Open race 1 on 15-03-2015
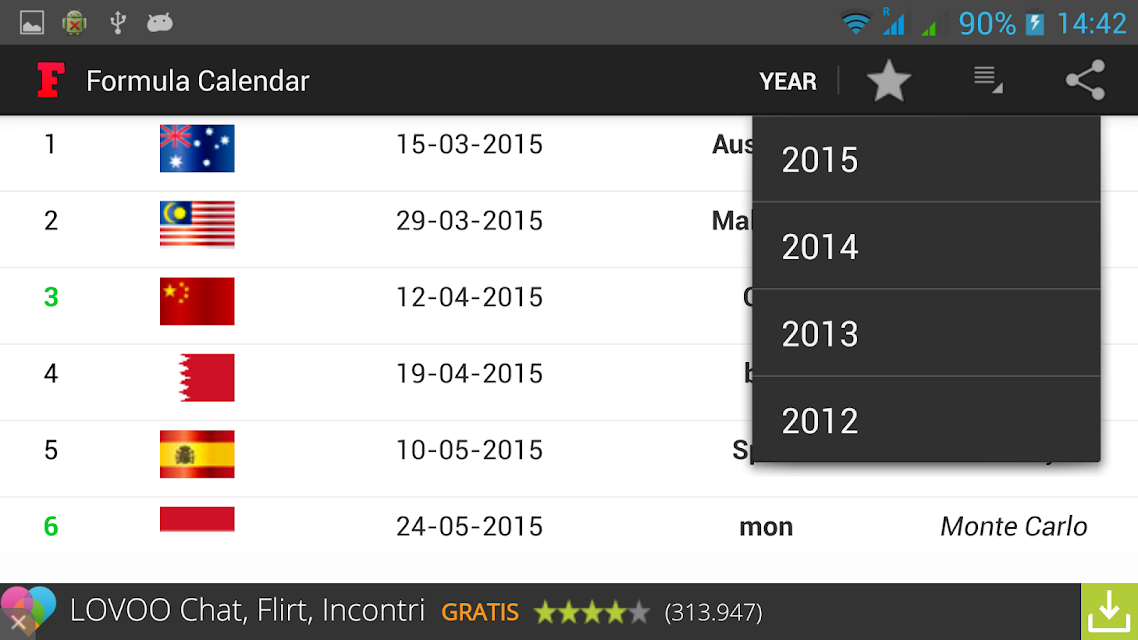This screenshot has height=640, width=1138. 400,145
